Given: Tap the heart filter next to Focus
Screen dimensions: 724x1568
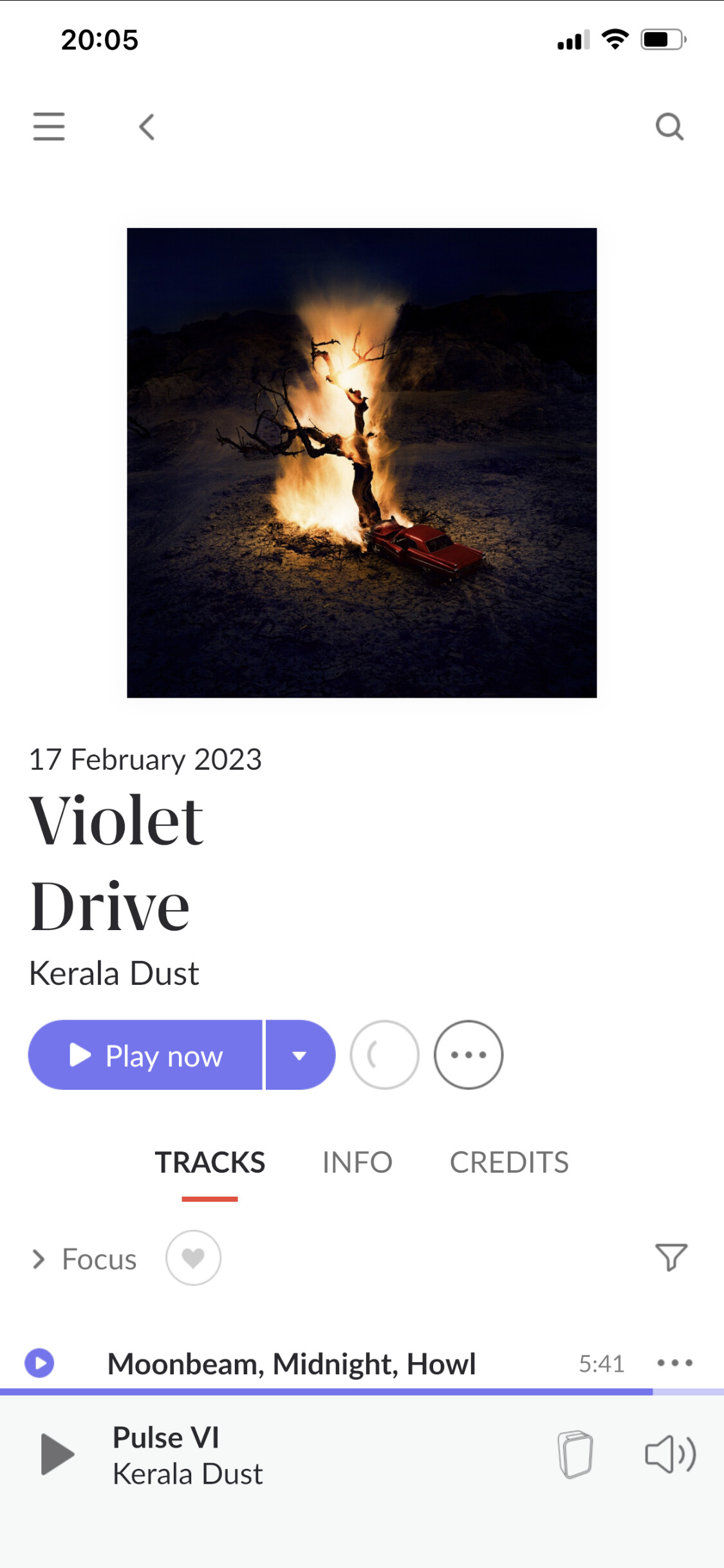Looking at the screenshot, I should click(193, 1258).
